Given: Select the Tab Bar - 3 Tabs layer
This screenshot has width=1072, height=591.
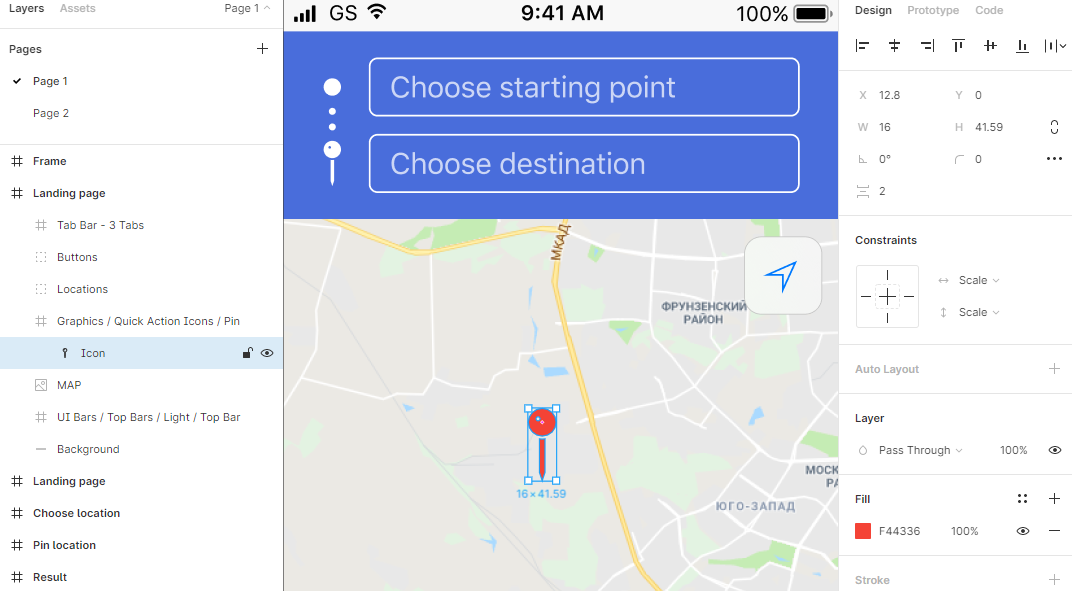Looking at the screenshot, I should tap(100, 225).
